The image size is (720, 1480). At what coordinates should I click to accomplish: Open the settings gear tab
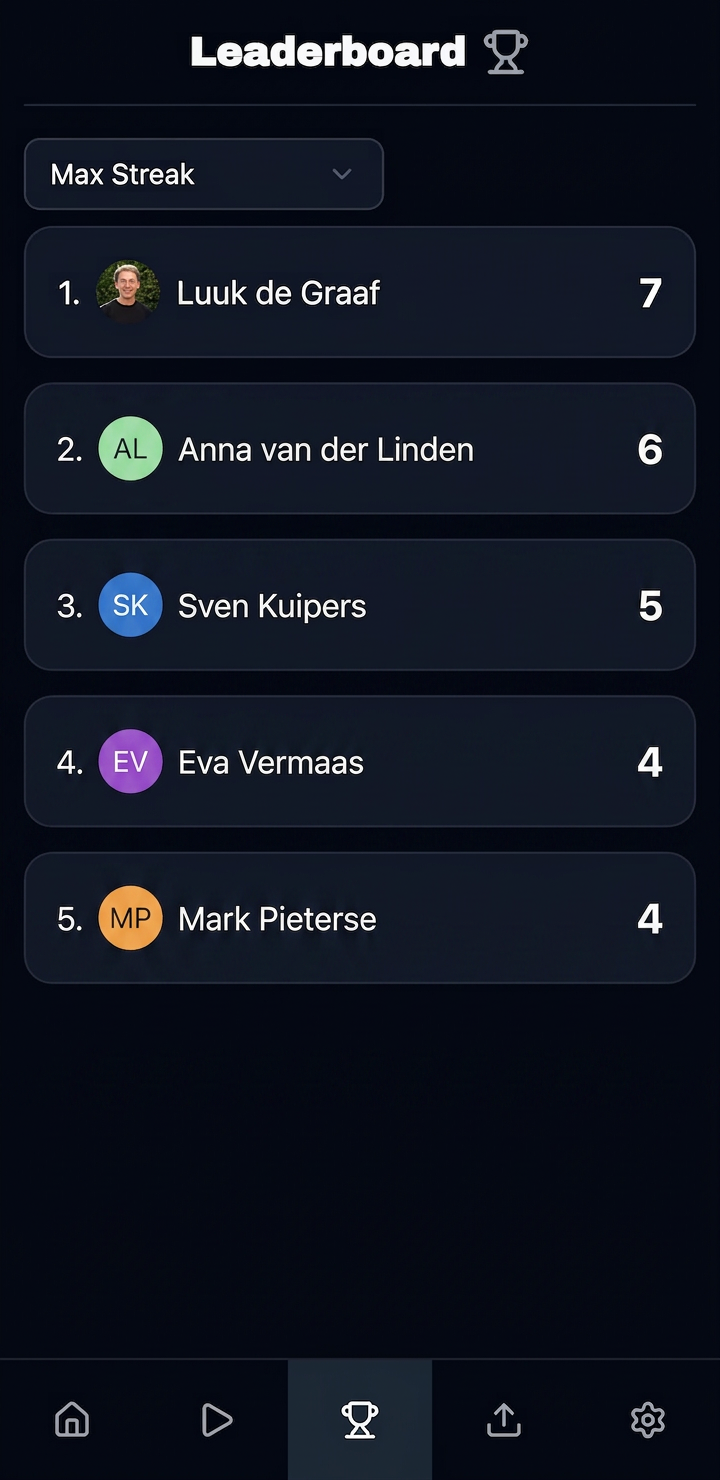(x=648, y=1420)
